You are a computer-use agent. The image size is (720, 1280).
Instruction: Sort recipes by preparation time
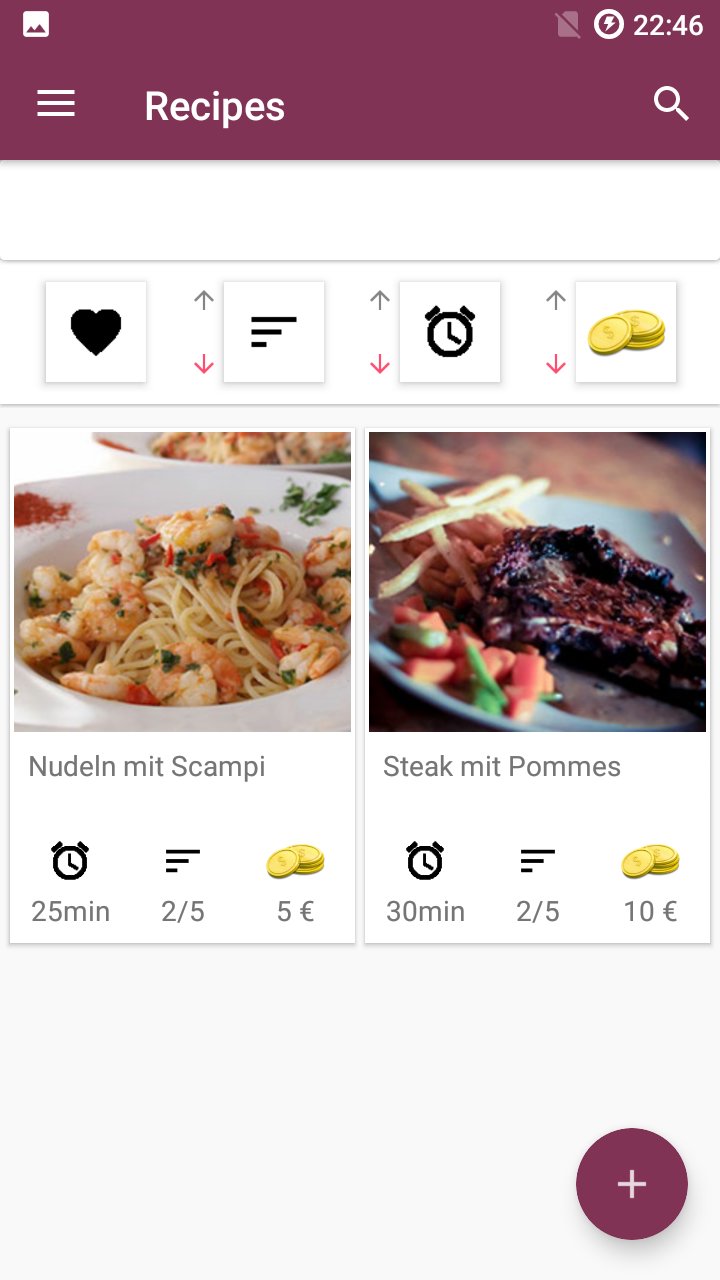click(x=450, y=332)
